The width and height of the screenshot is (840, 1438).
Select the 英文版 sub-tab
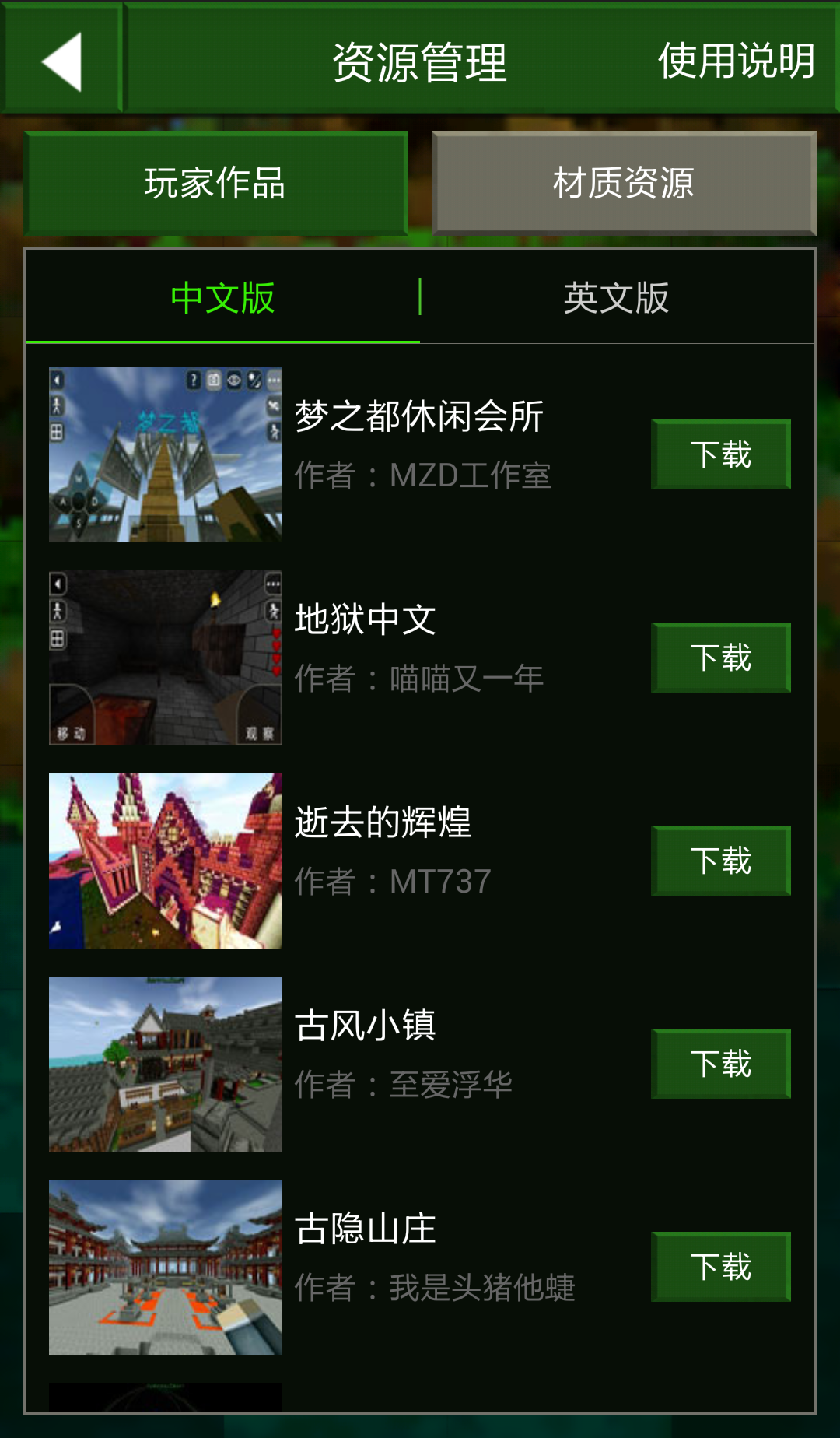[616, 298]
